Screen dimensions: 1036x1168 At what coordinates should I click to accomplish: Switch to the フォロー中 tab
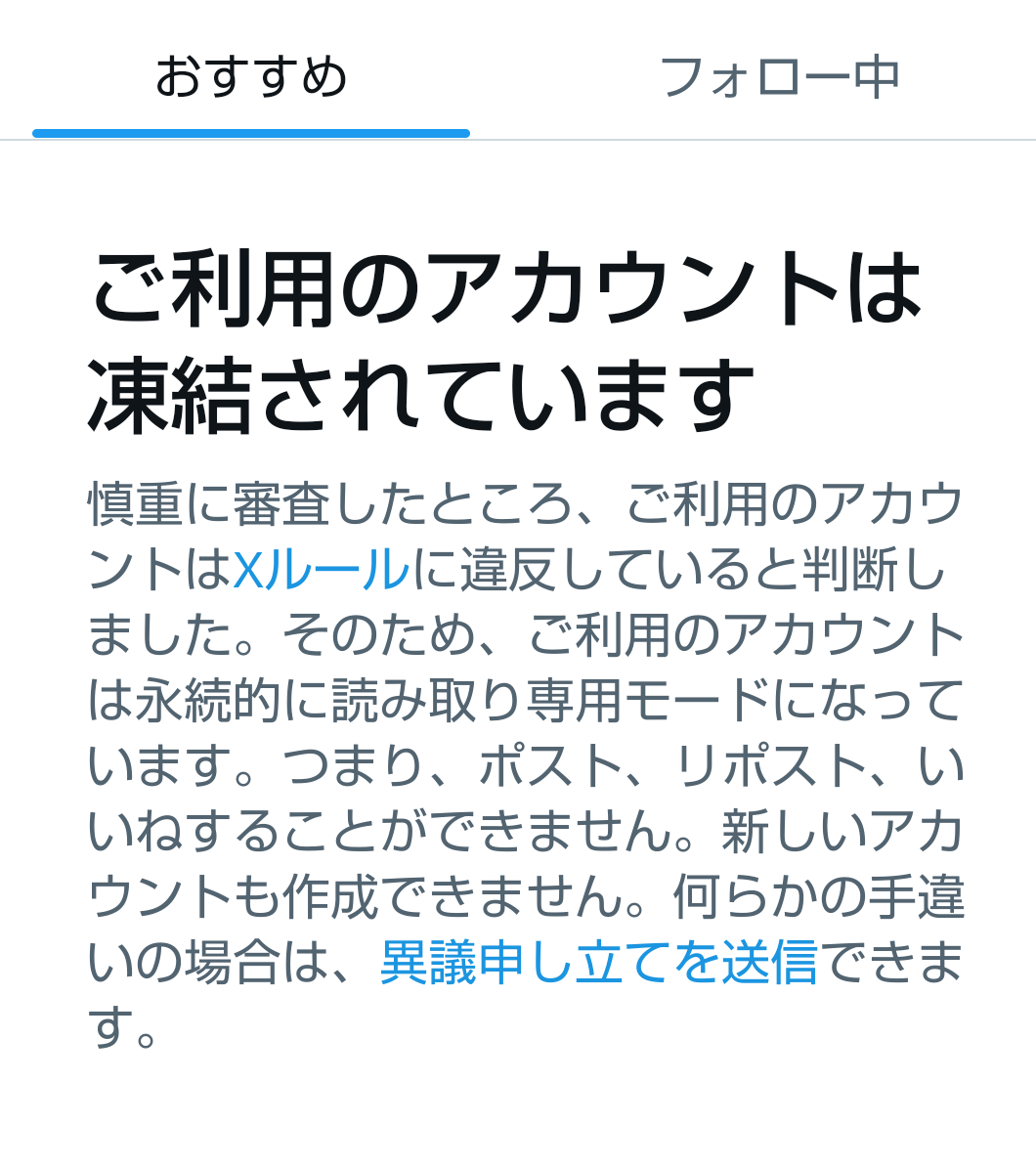pos(779,76)
